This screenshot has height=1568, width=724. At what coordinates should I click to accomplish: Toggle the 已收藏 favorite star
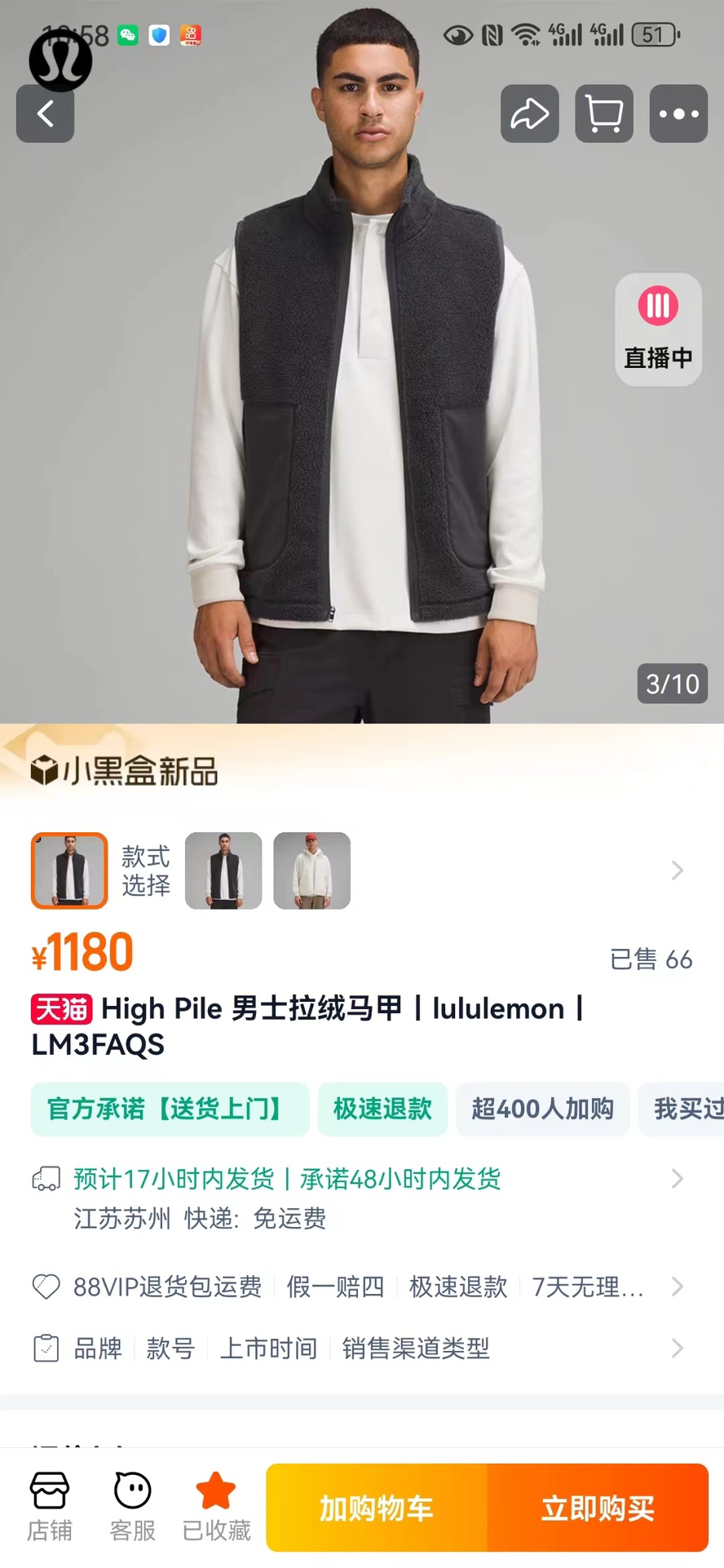tap(216, 1507)
